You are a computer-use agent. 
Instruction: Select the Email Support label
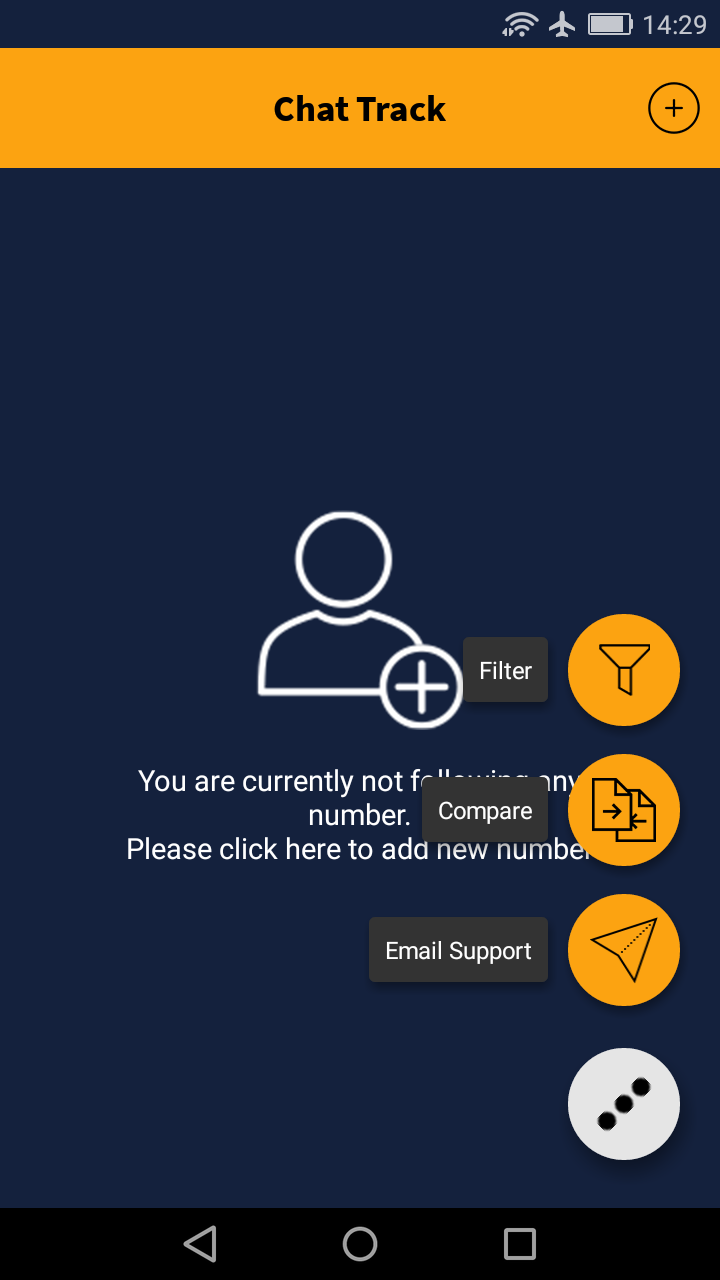[x=459, y=950]
